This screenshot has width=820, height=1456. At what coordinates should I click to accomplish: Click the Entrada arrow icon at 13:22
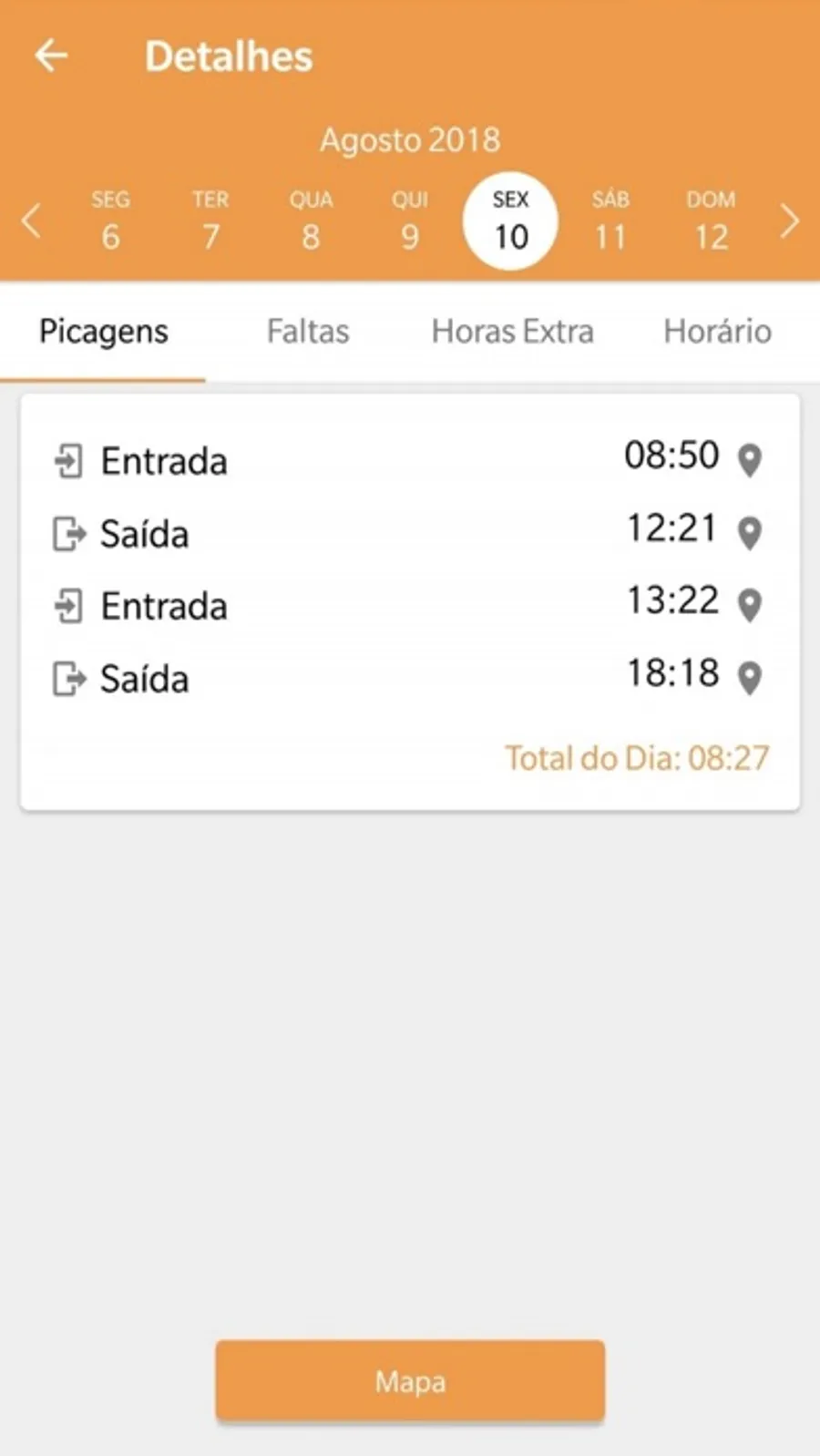70,604
